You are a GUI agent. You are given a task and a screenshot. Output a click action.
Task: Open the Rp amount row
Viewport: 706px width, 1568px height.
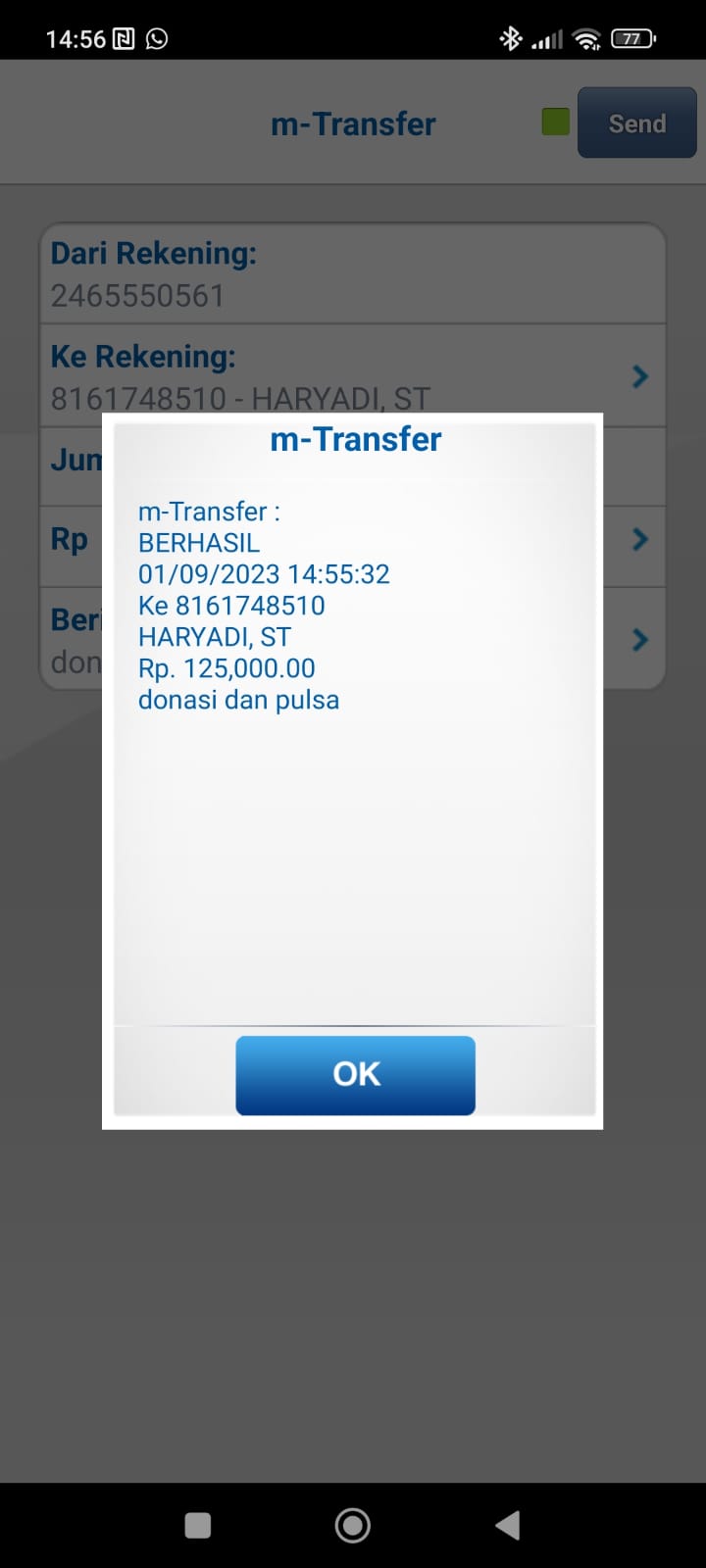click(x=639, y=539)
